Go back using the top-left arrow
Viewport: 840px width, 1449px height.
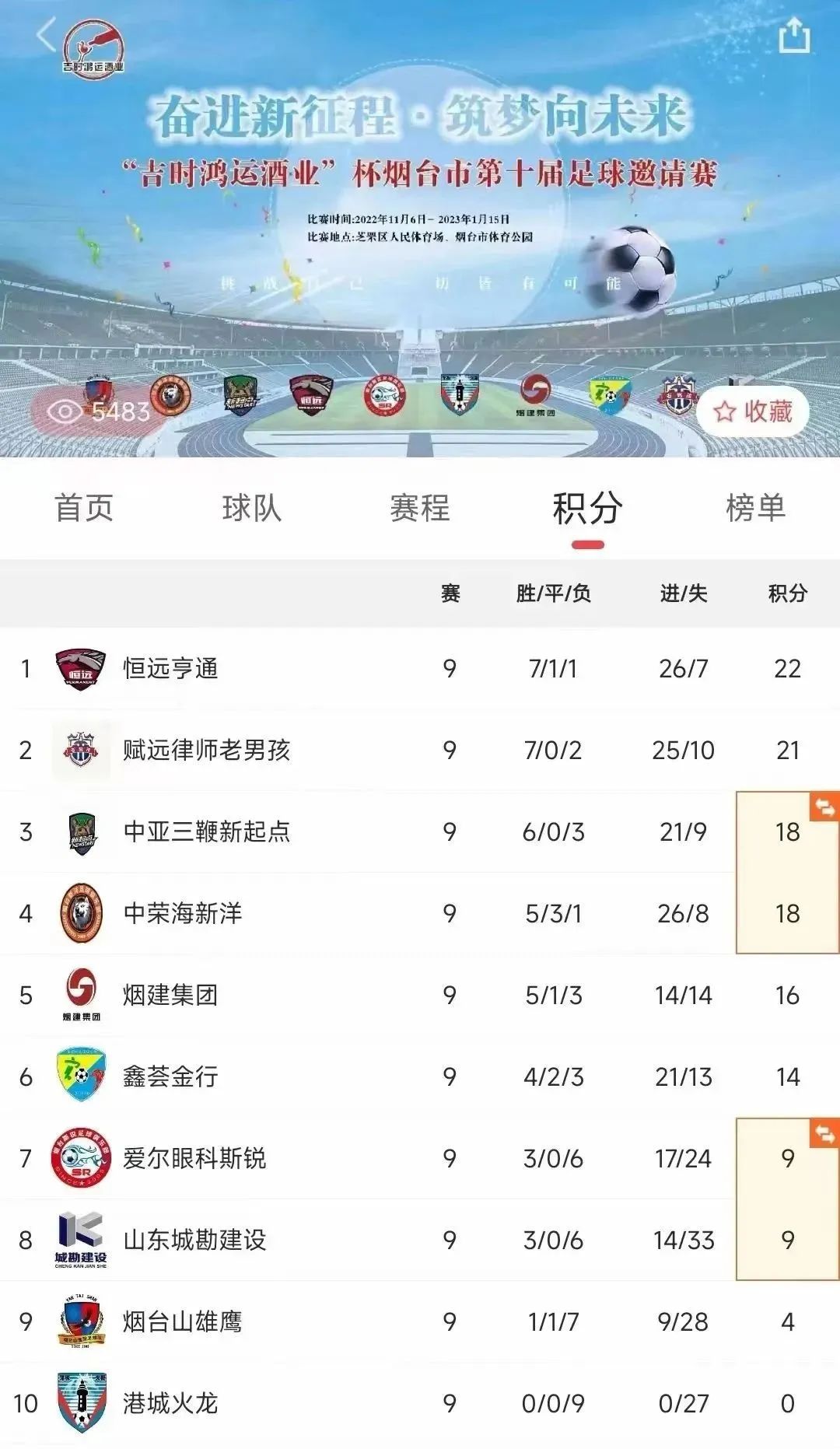(47, 36)
